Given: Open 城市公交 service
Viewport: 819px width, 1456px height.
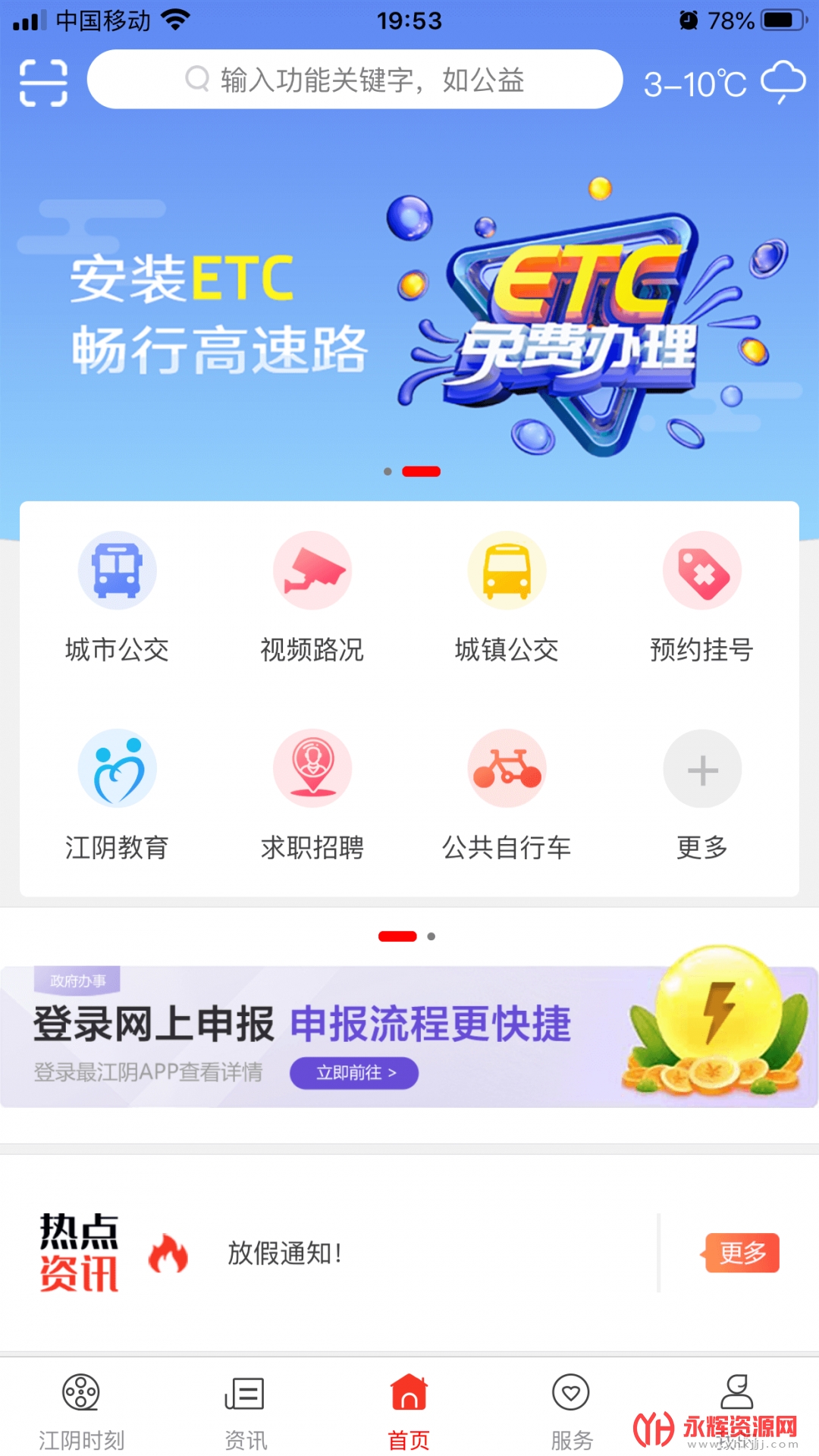Looking at the screenshot, I should coord(117,597).
